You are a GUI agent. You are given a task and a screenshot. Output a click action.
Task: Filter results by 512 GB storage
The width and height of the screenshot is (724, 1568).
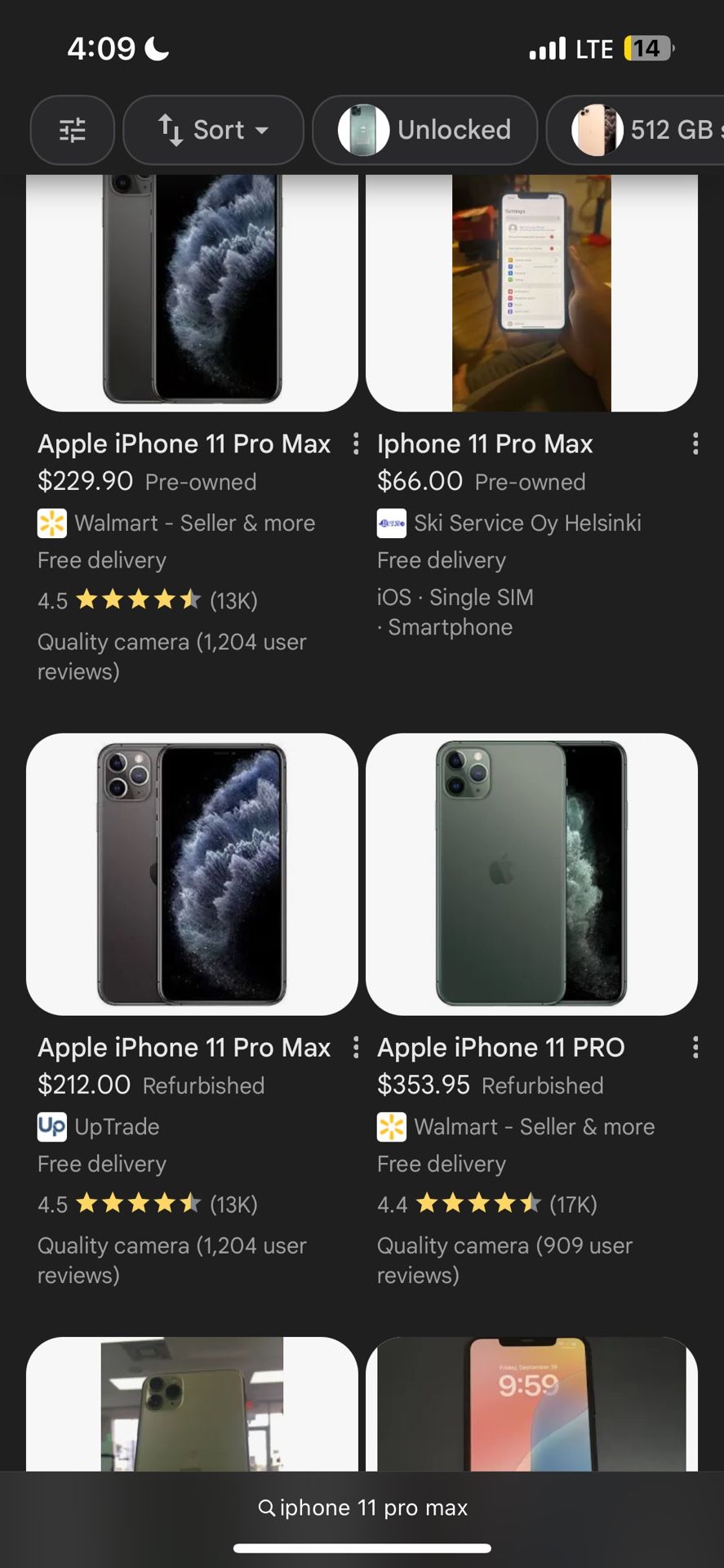645,131
